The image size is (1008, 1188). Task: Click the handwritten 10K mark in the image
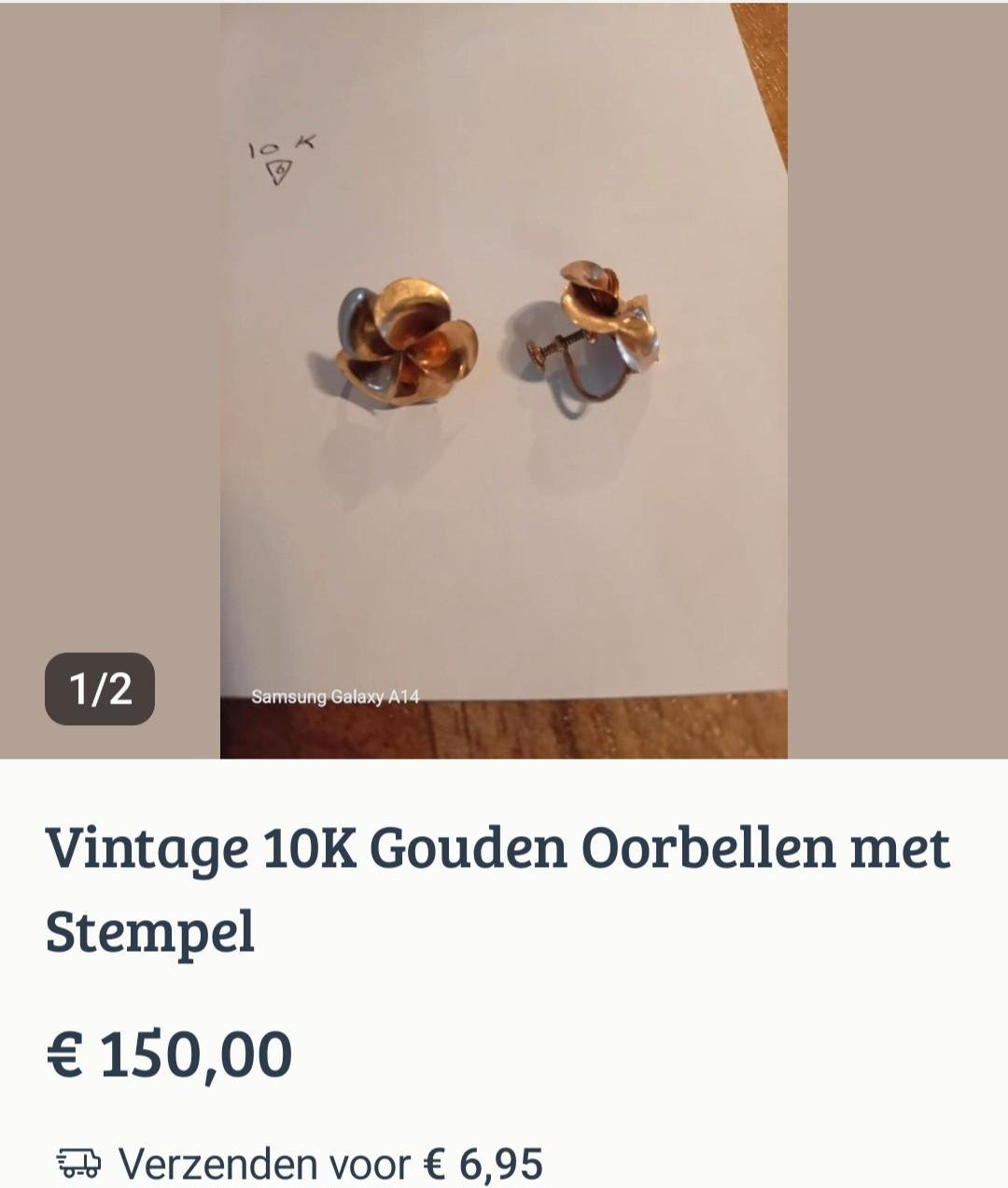280,154
